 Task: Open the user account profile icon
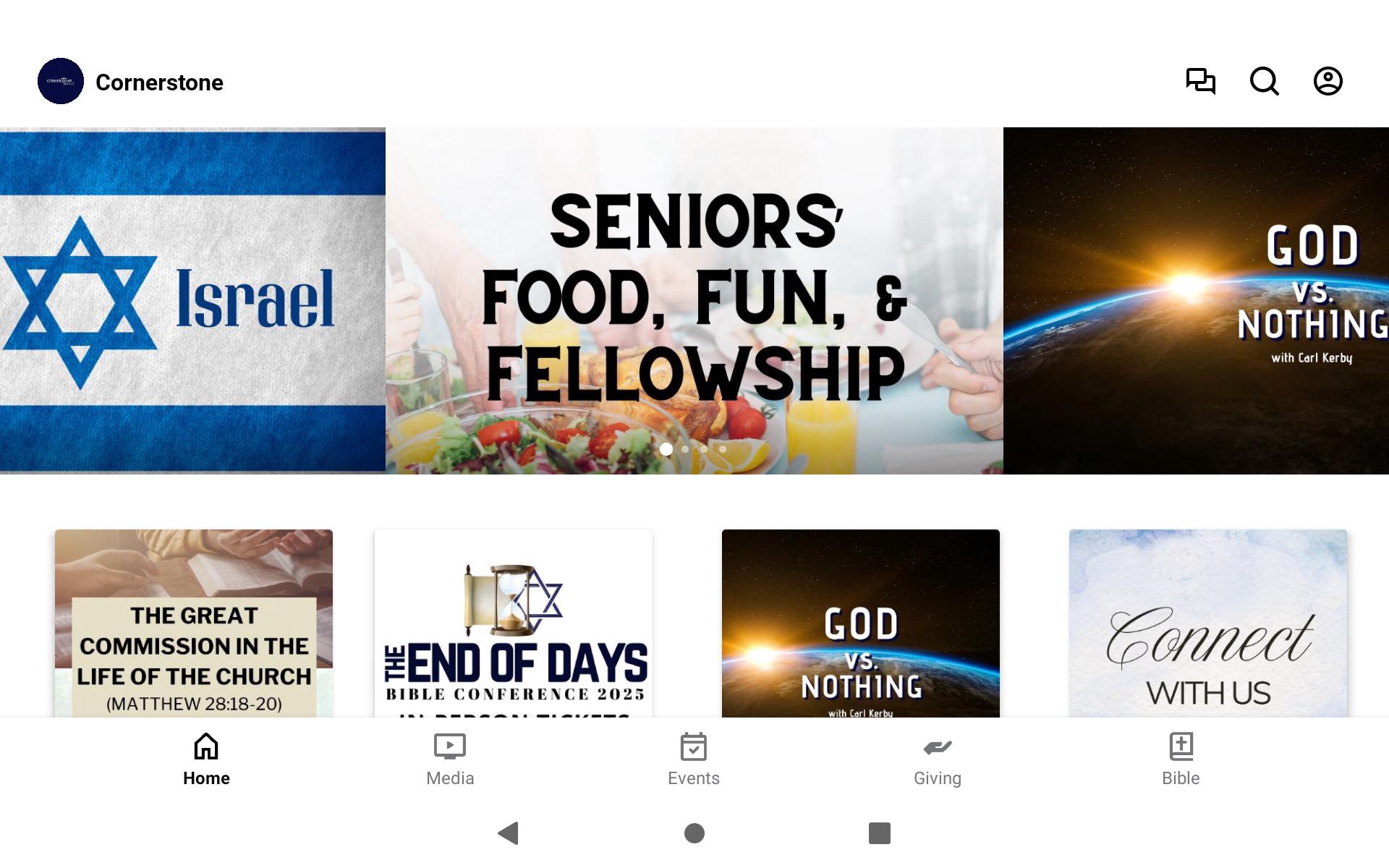click(x=1328, y=81)
